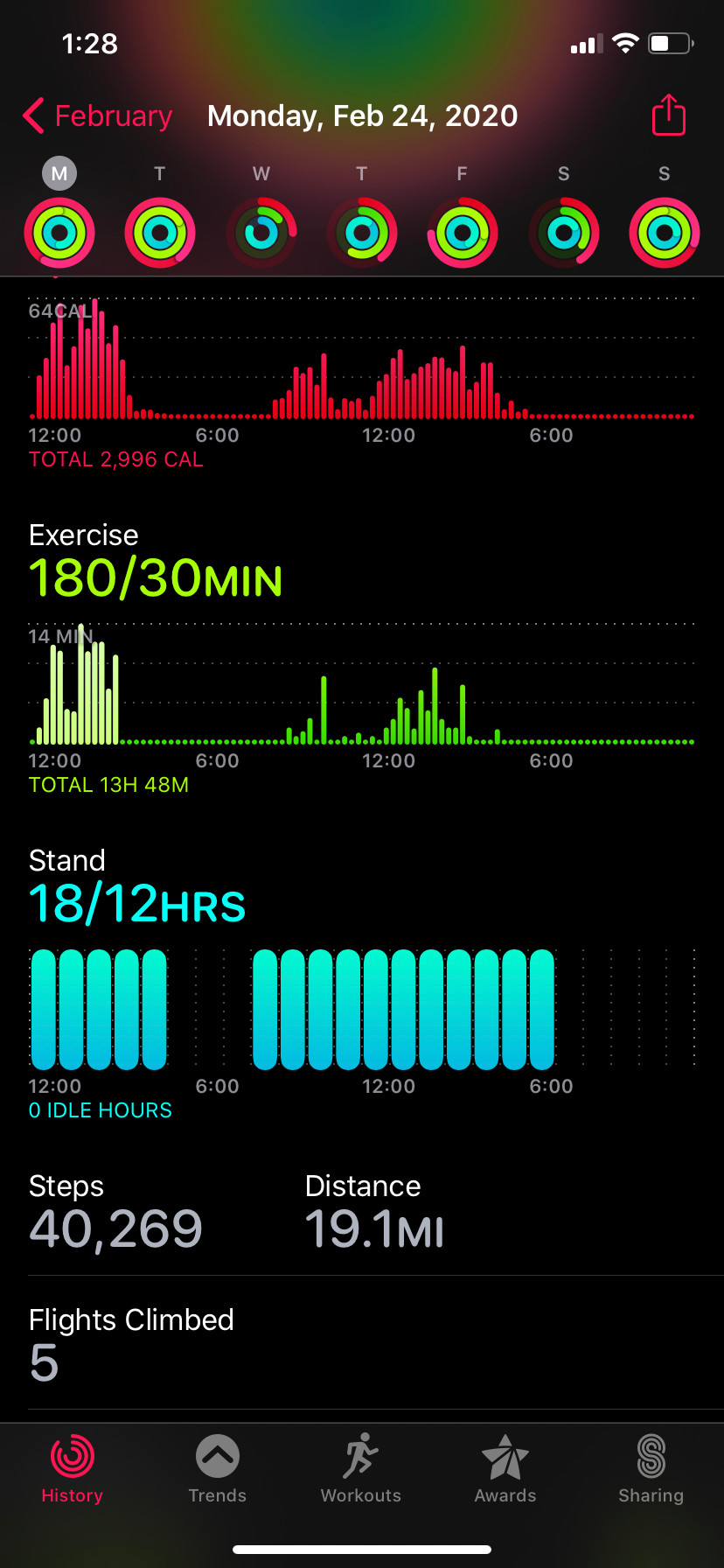Share this day's activity summary
This screenshot has width=724, height=1568.
click(x=669, y=115)
